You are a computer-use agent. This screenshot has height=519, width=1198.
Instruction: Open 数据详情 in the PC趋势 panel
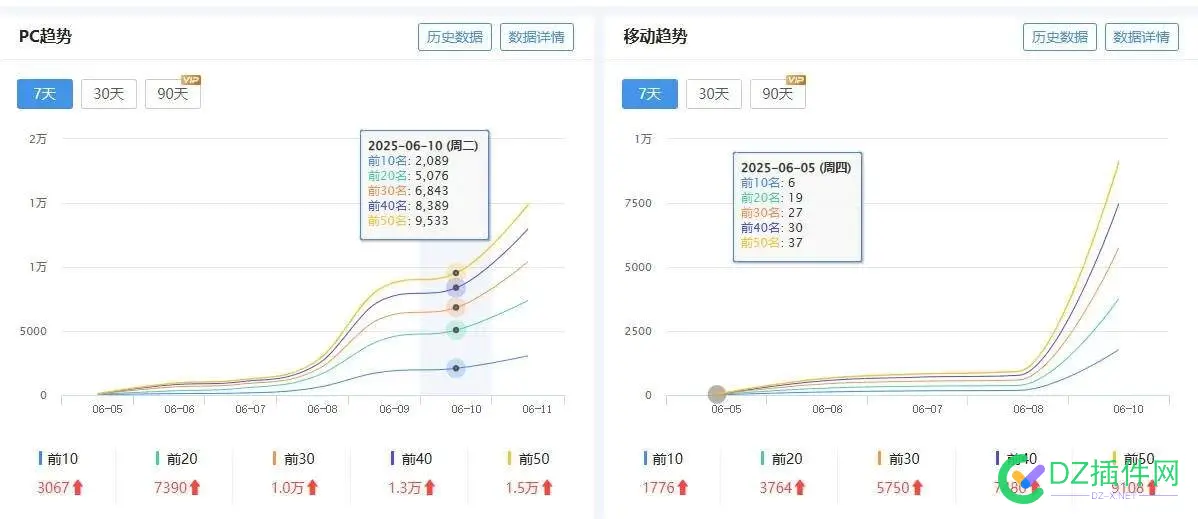coord(537,37)
